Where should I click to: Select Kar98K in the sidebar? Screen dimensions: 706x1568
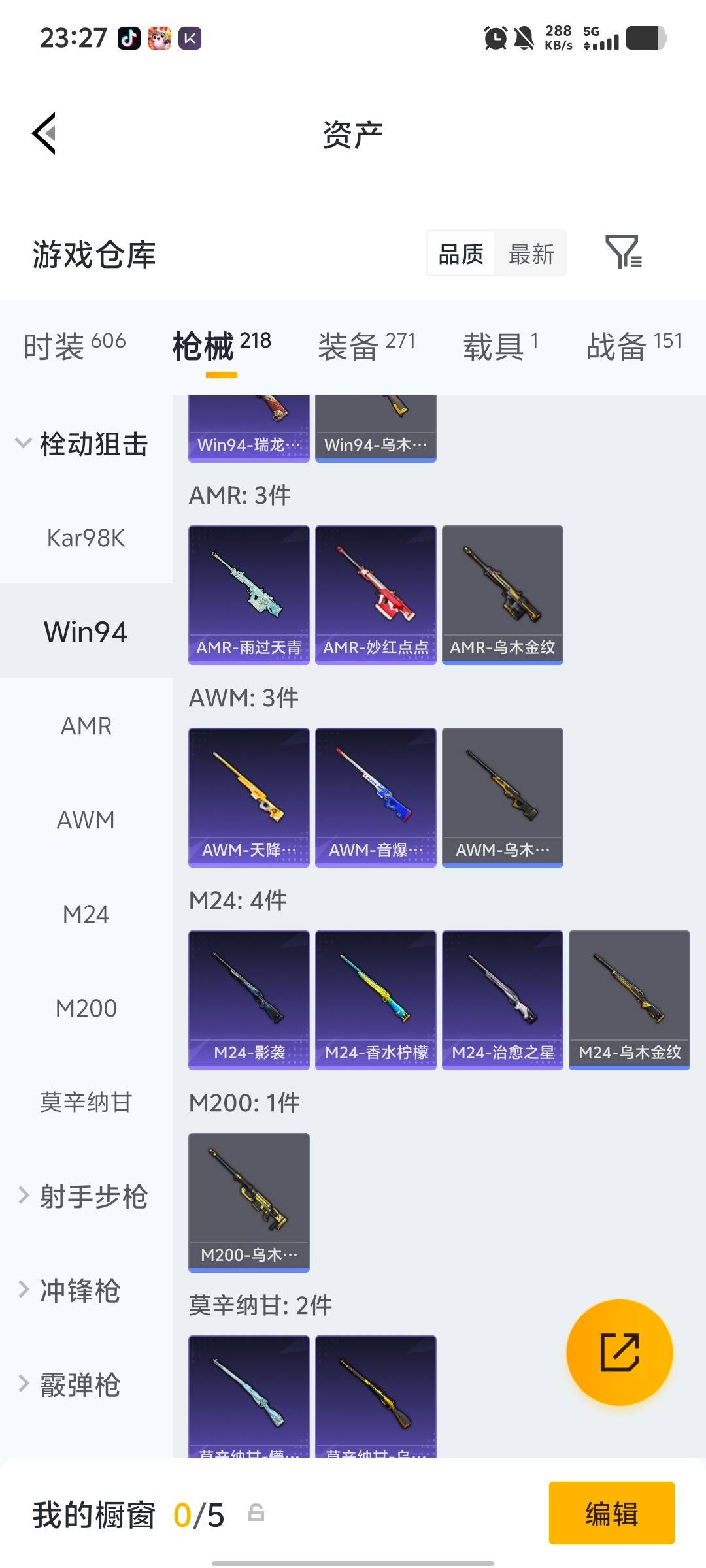click(86, 538)
